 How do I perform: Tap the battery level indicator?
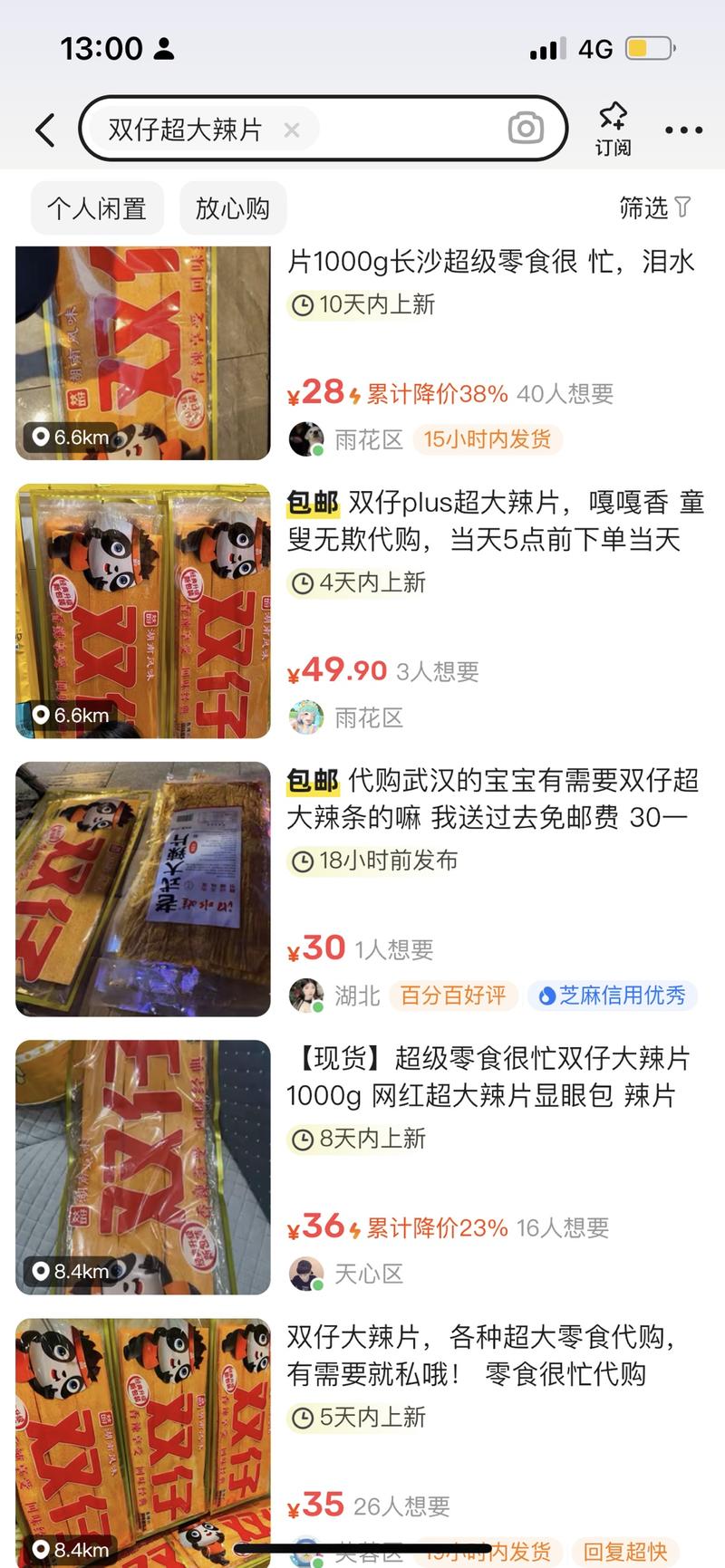649,47
